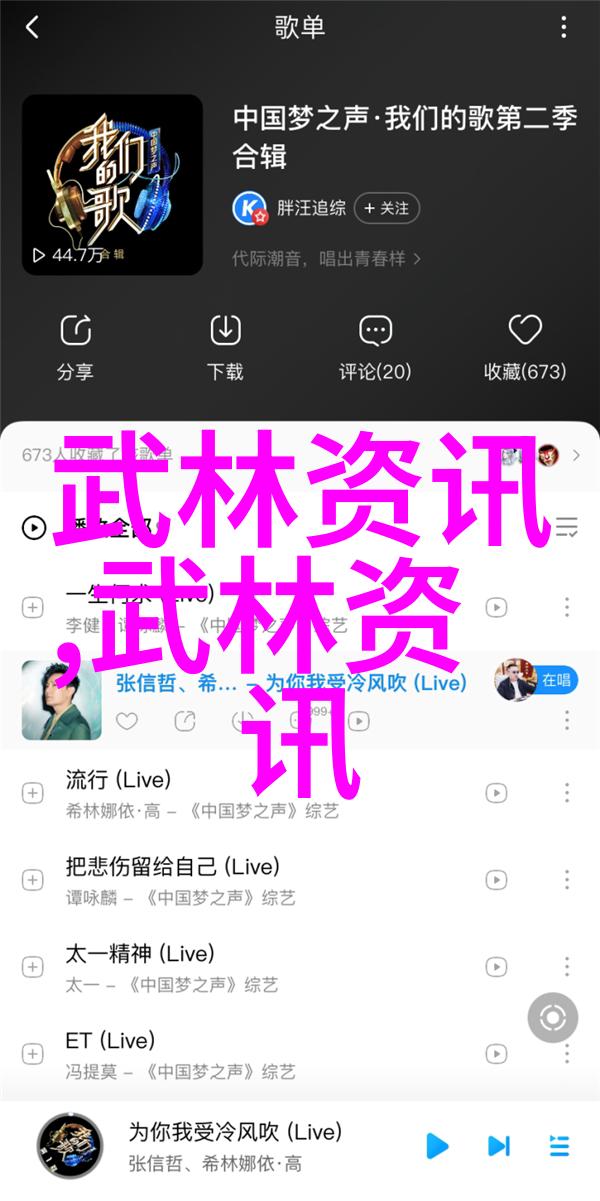Add 把悲伤留给自己 (Live) to the queue
Image resolution: width=600 pixels, height=1201 pixels.
pyautogui.click(x=33, y=880)
